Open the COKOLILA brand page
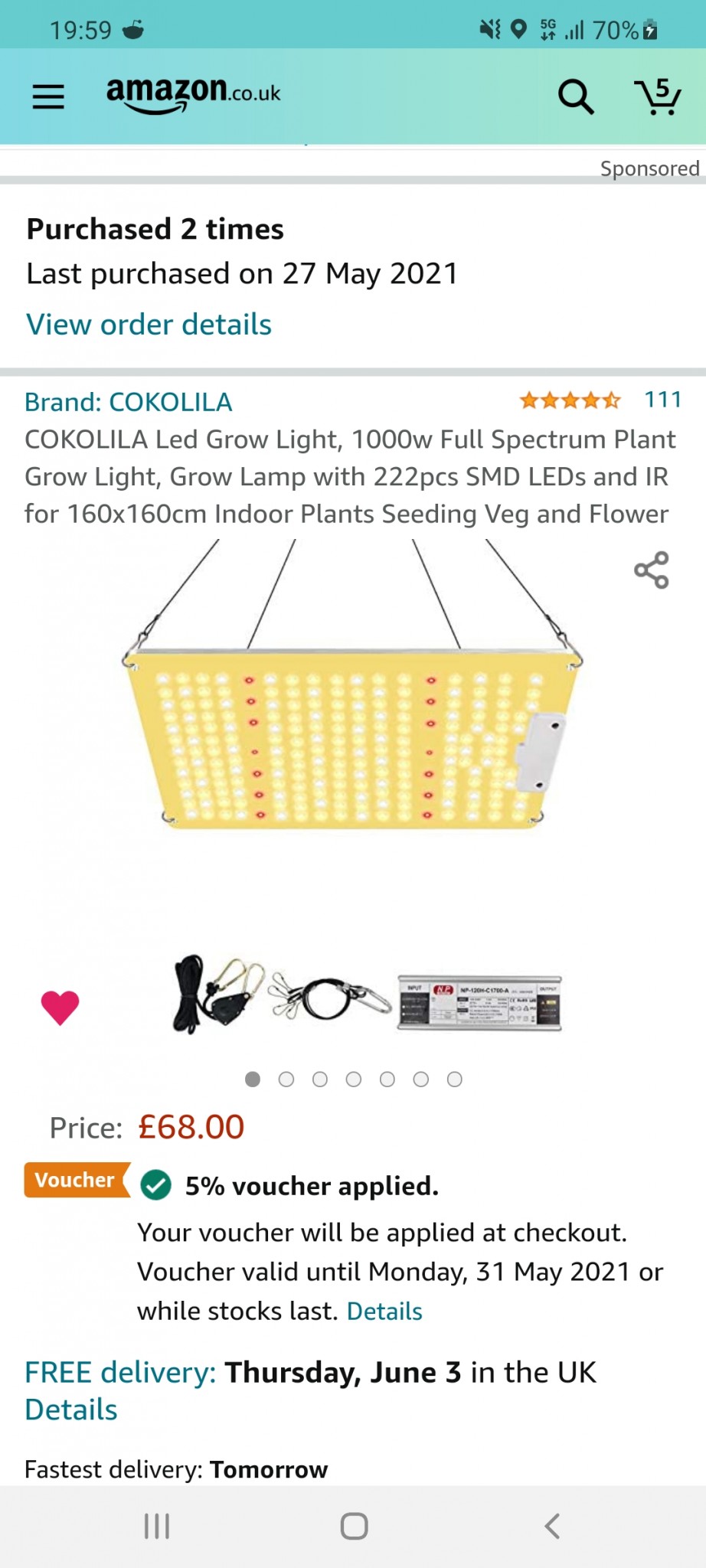The image size is (706, 1568). [x=128, y=402]
